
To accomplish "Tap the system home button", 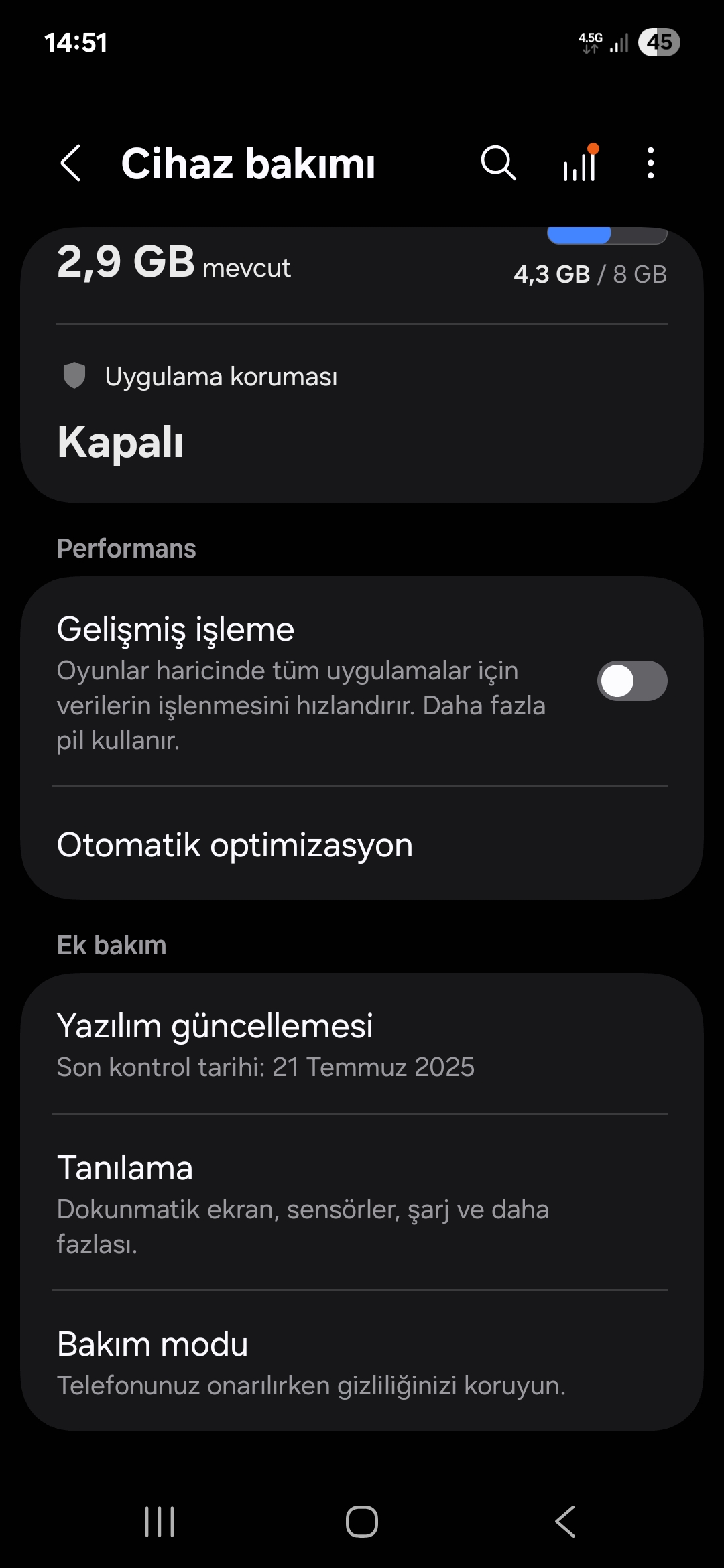I will click(x=362, y=1521).
